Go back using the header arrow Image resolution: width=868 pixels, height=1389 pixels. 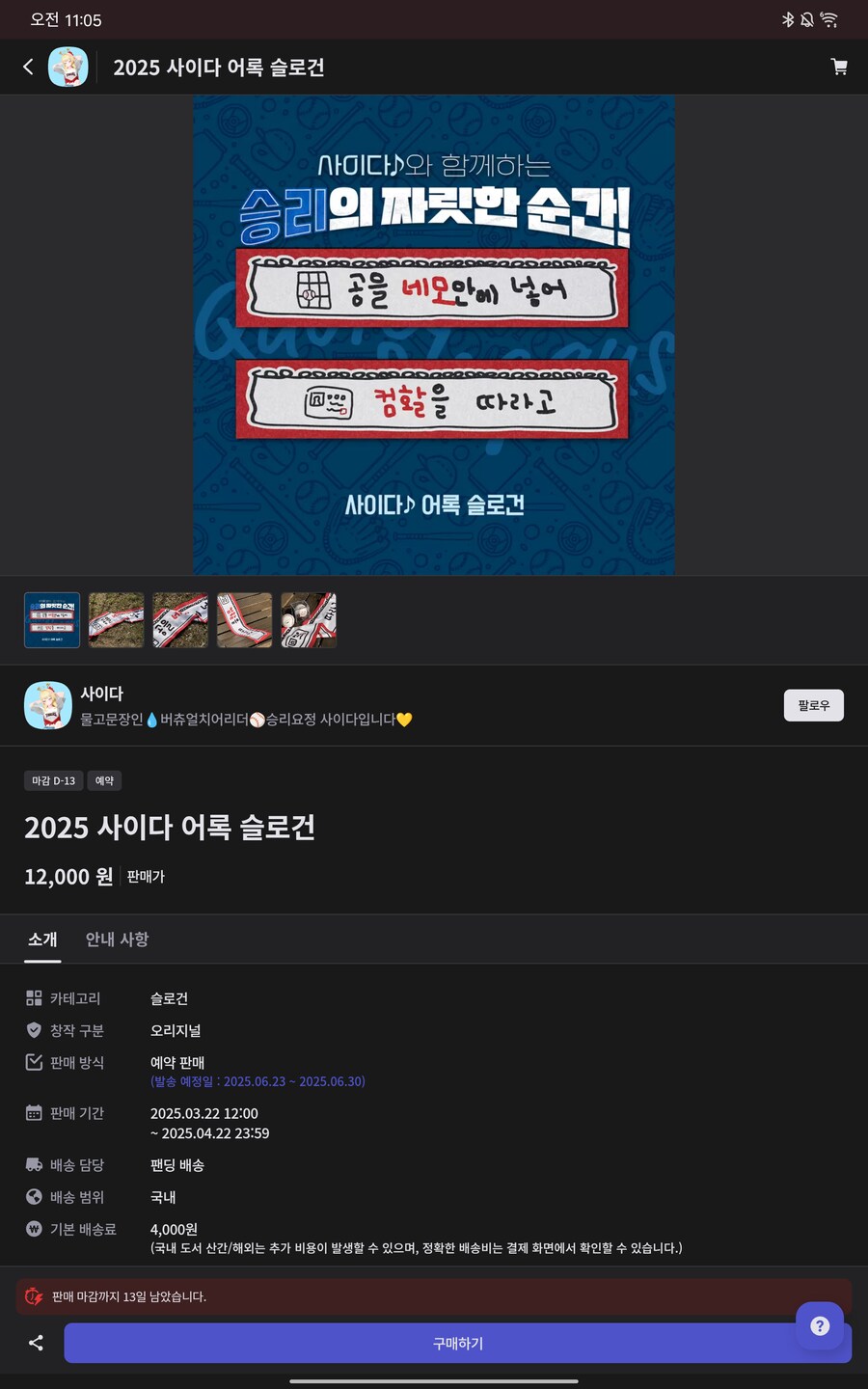(x=28, y=67)
